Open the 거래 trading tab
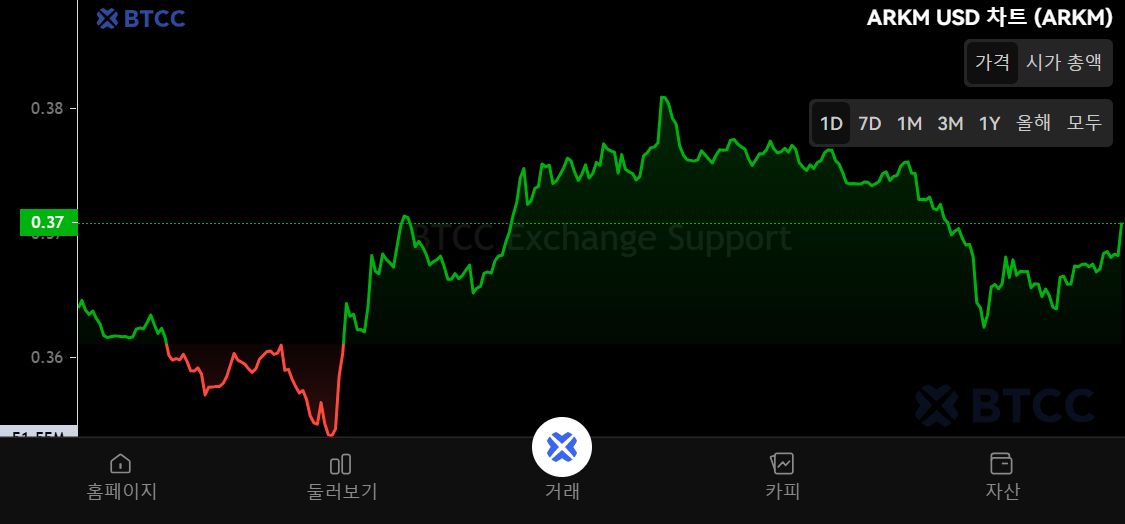1125x524 pixels. point(562,459)
